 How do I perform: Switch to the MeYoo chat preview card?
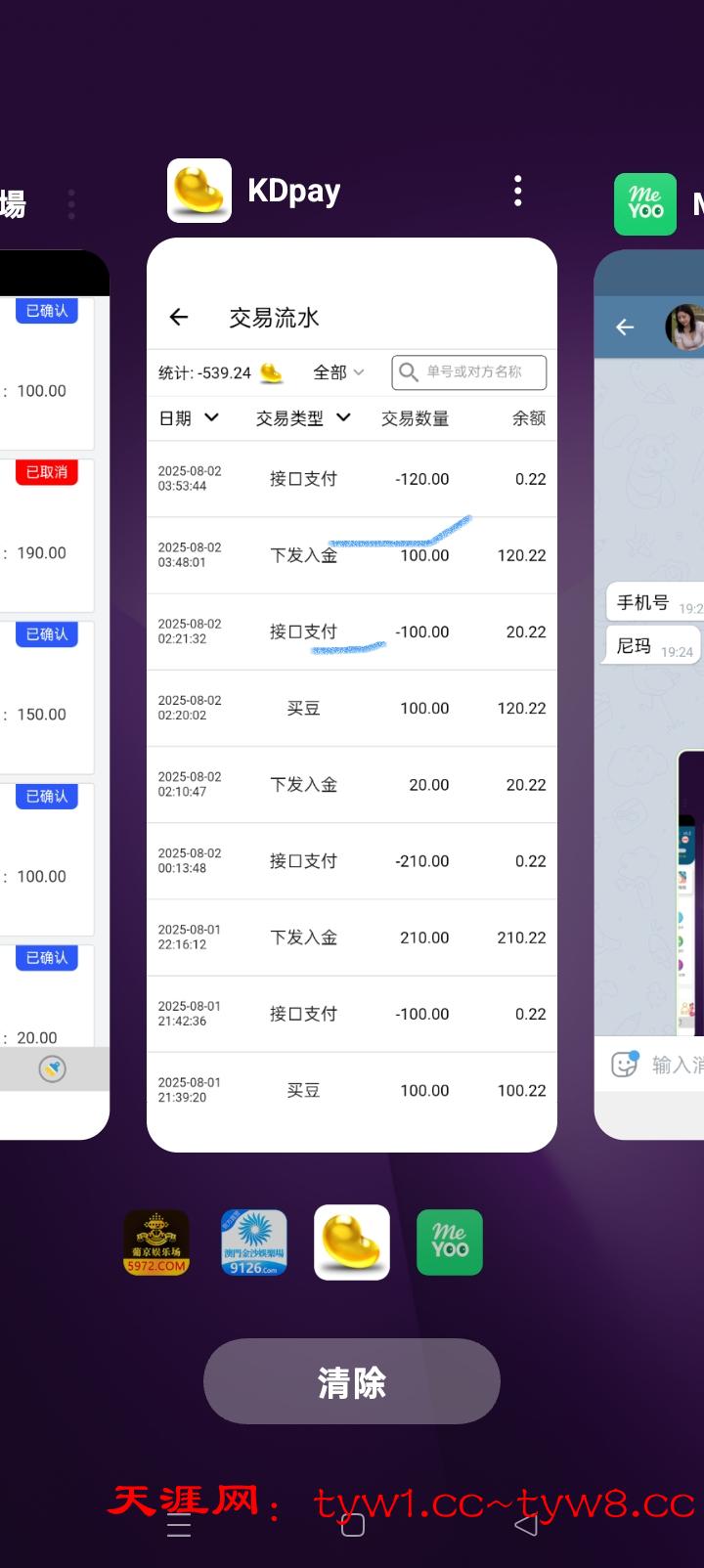coord(650,694)
